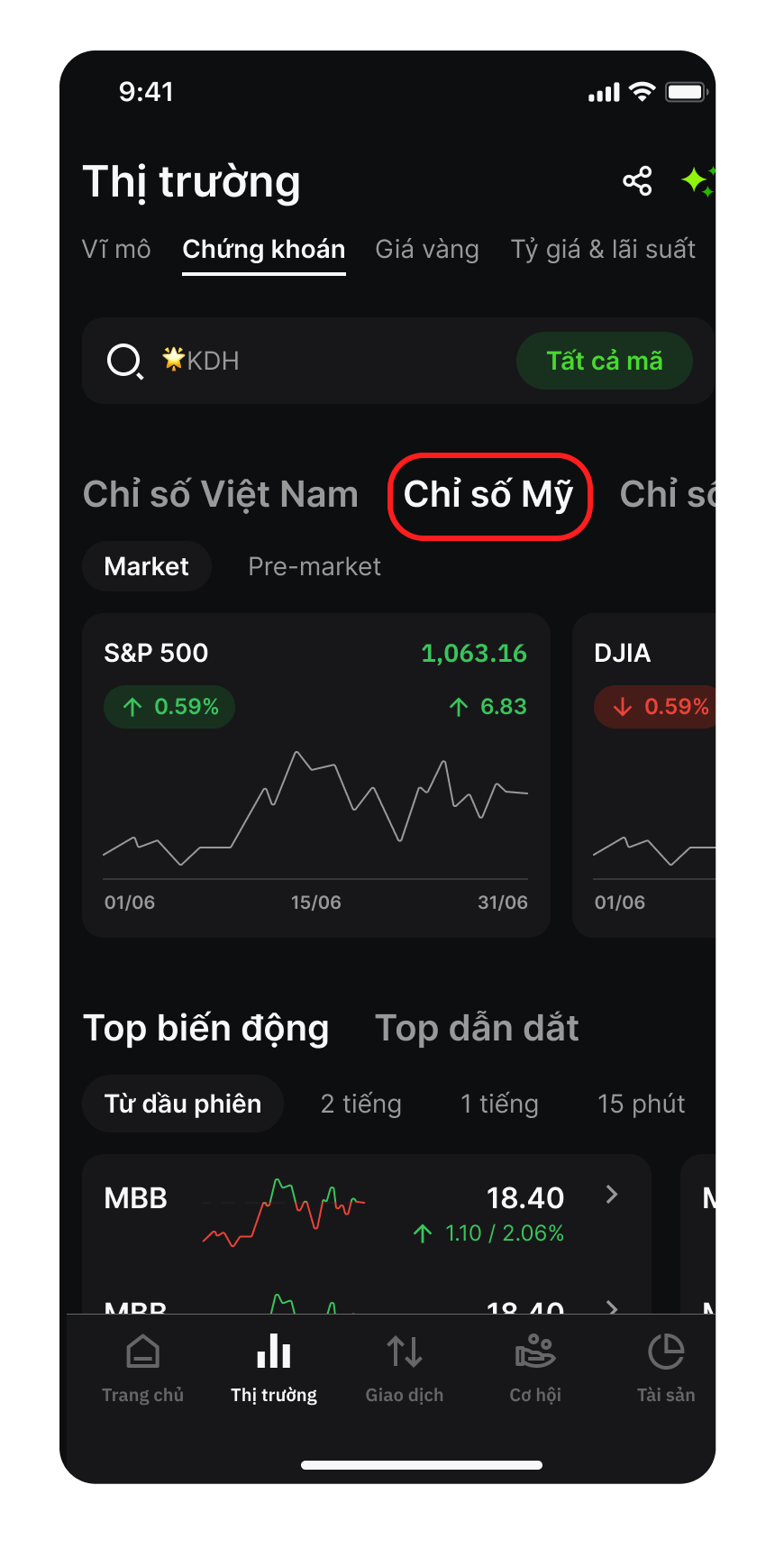Filter by 2 tiếng
This screenshot has width=784, height=1549.
(x=360, y=1104)
